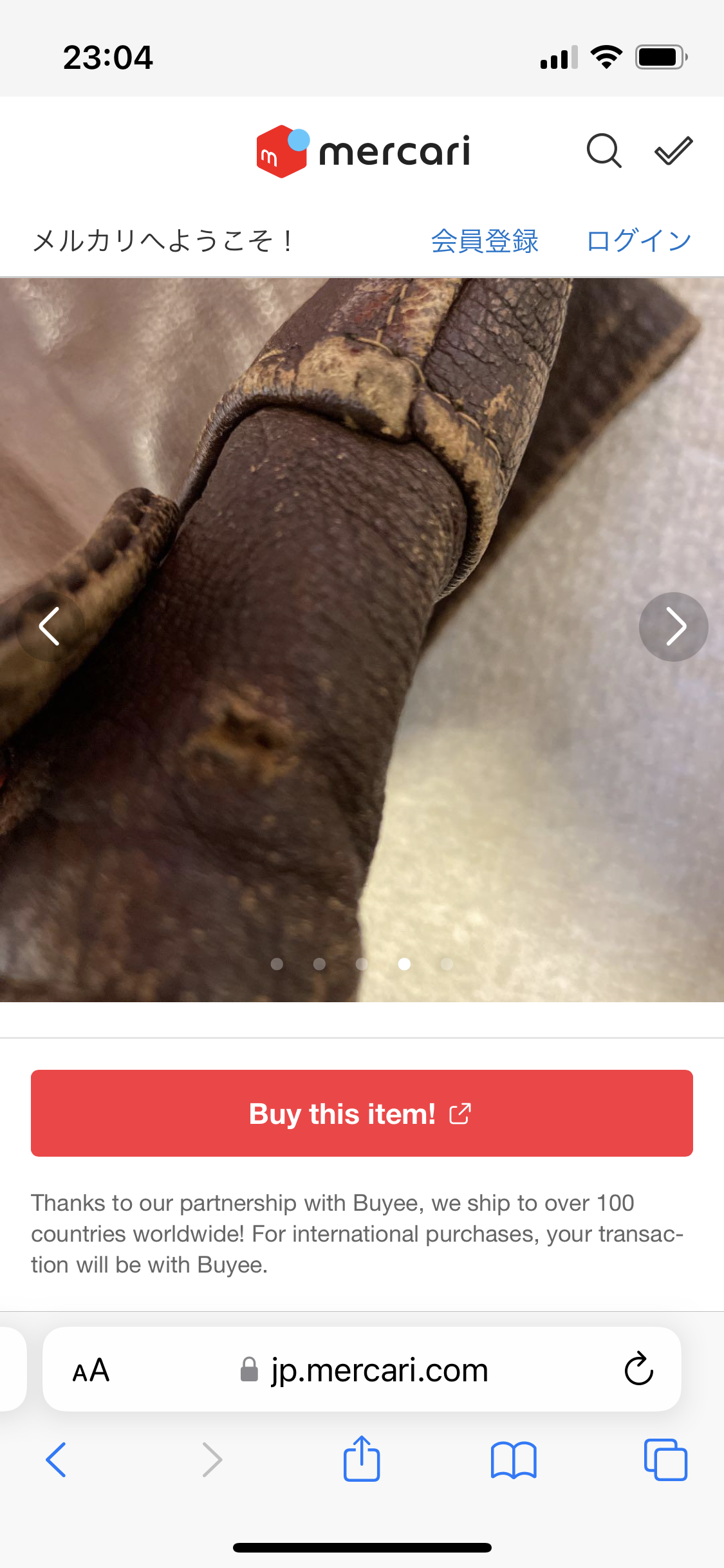Viewport: 724px width, 1568px height.
Task: Open Safari bookmarks
Action: coord(513,1459)
